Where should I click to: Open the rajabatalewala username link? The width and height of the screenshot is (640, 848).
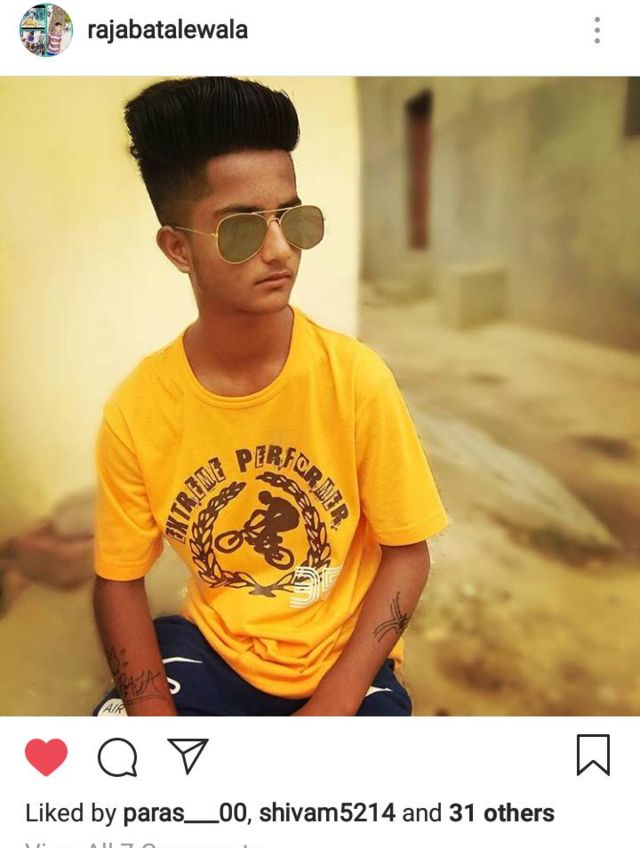[168, 29]
